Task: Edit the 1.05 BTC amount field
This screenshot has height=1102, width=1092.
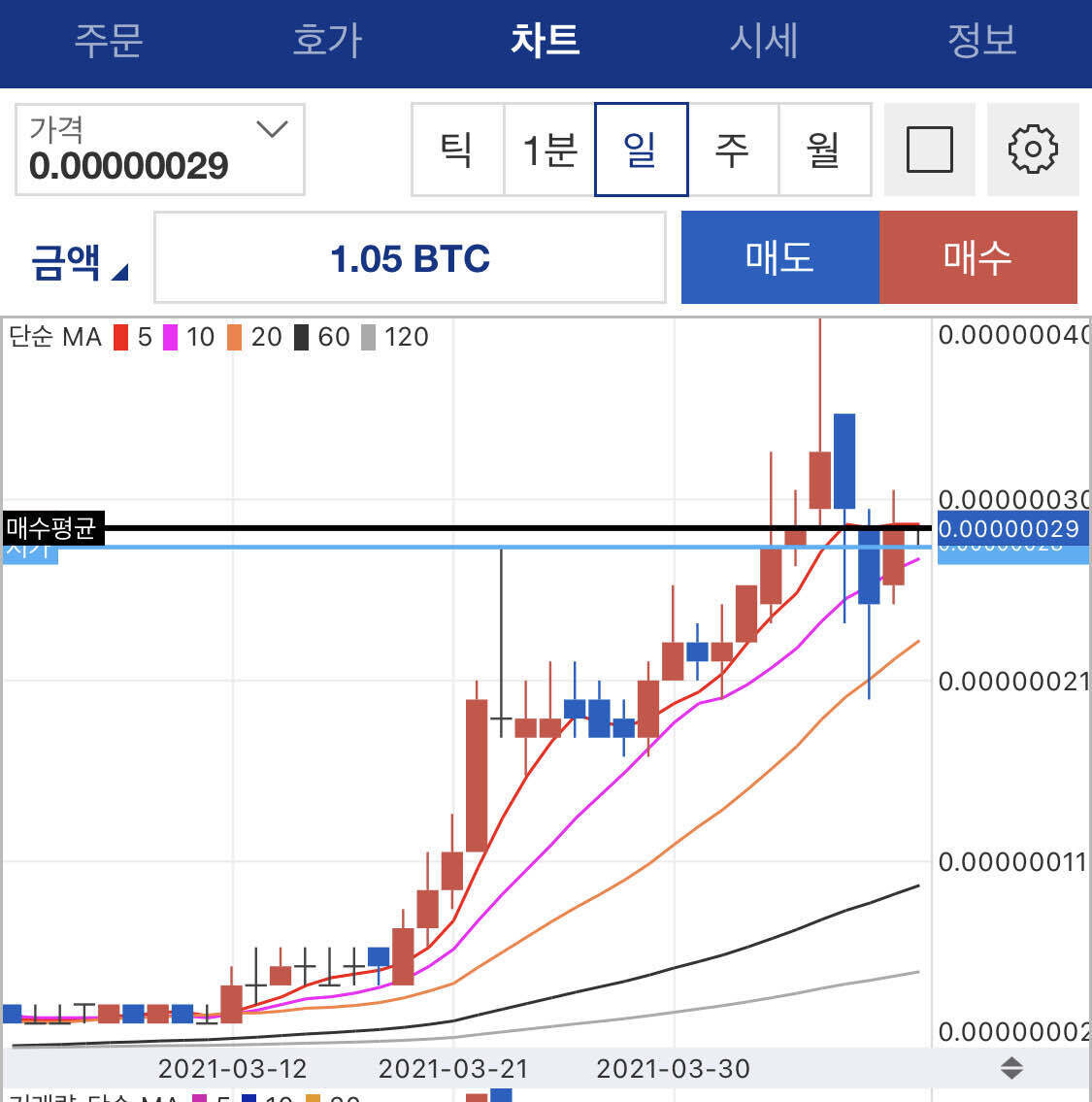Action: click(x=410, y=258)
